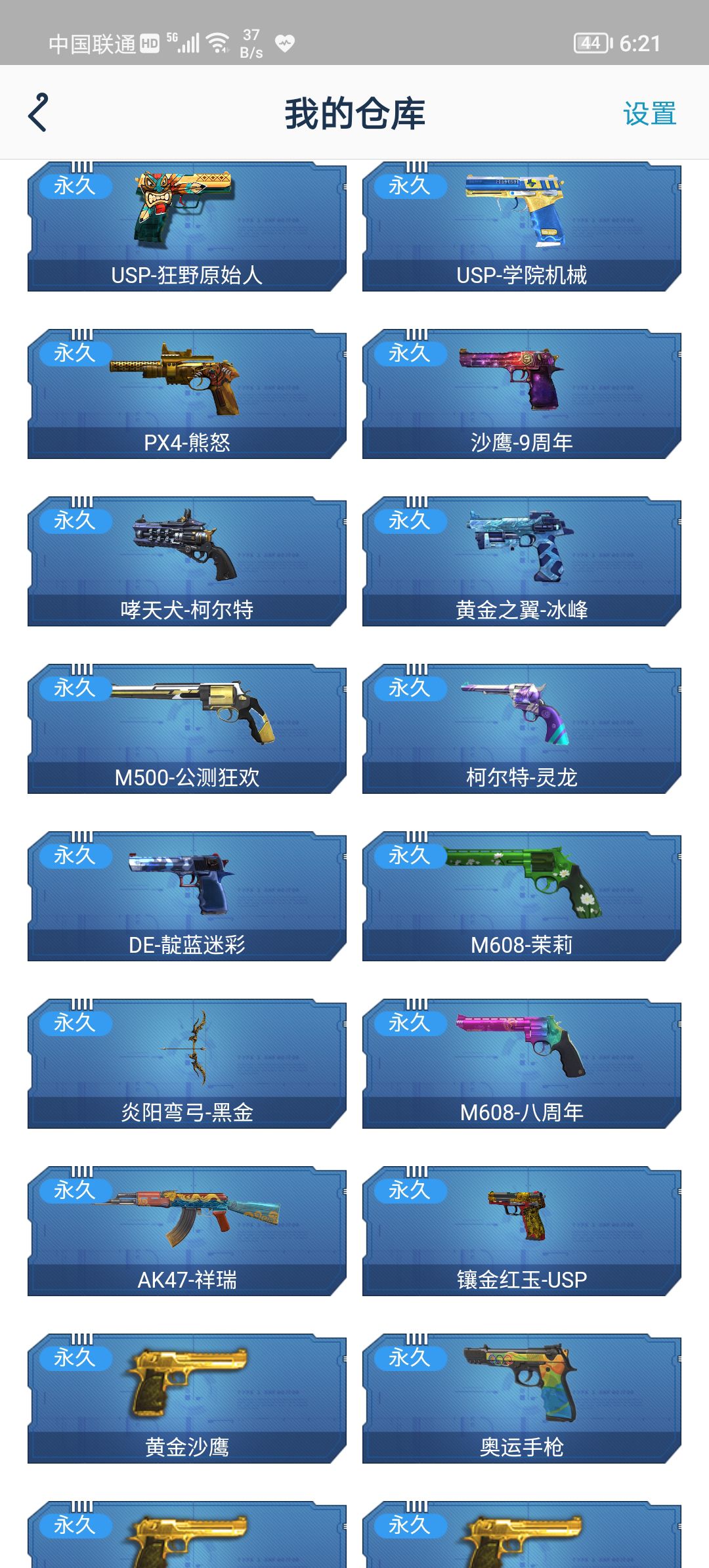Tap the 哮天犬-柯尔特 card
This screenshot has width=709, height=1568.
pyautogui.click(x=187, y=561)
